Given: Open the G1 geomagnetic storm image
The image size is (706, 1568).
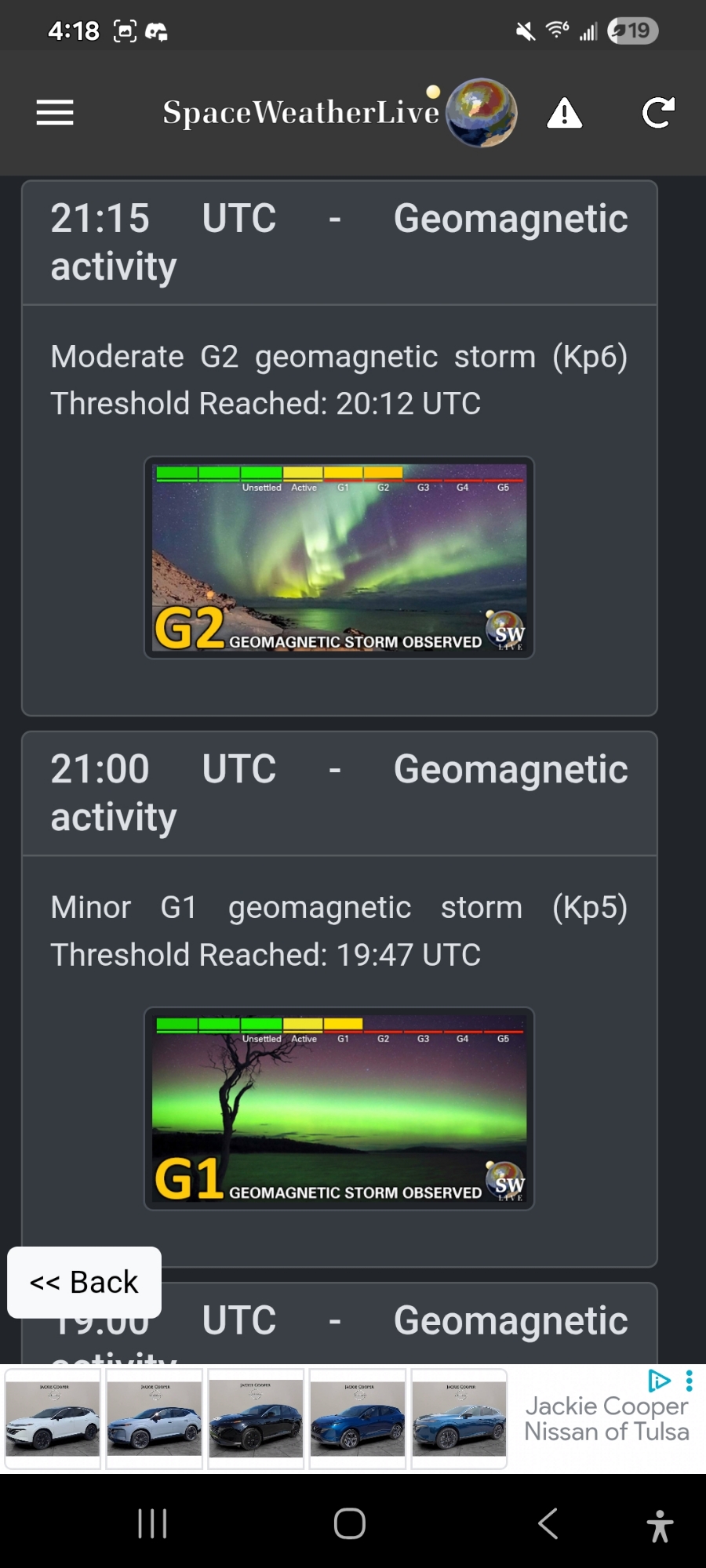Looking at the screenshot, I should click(x=339, y=1109).
